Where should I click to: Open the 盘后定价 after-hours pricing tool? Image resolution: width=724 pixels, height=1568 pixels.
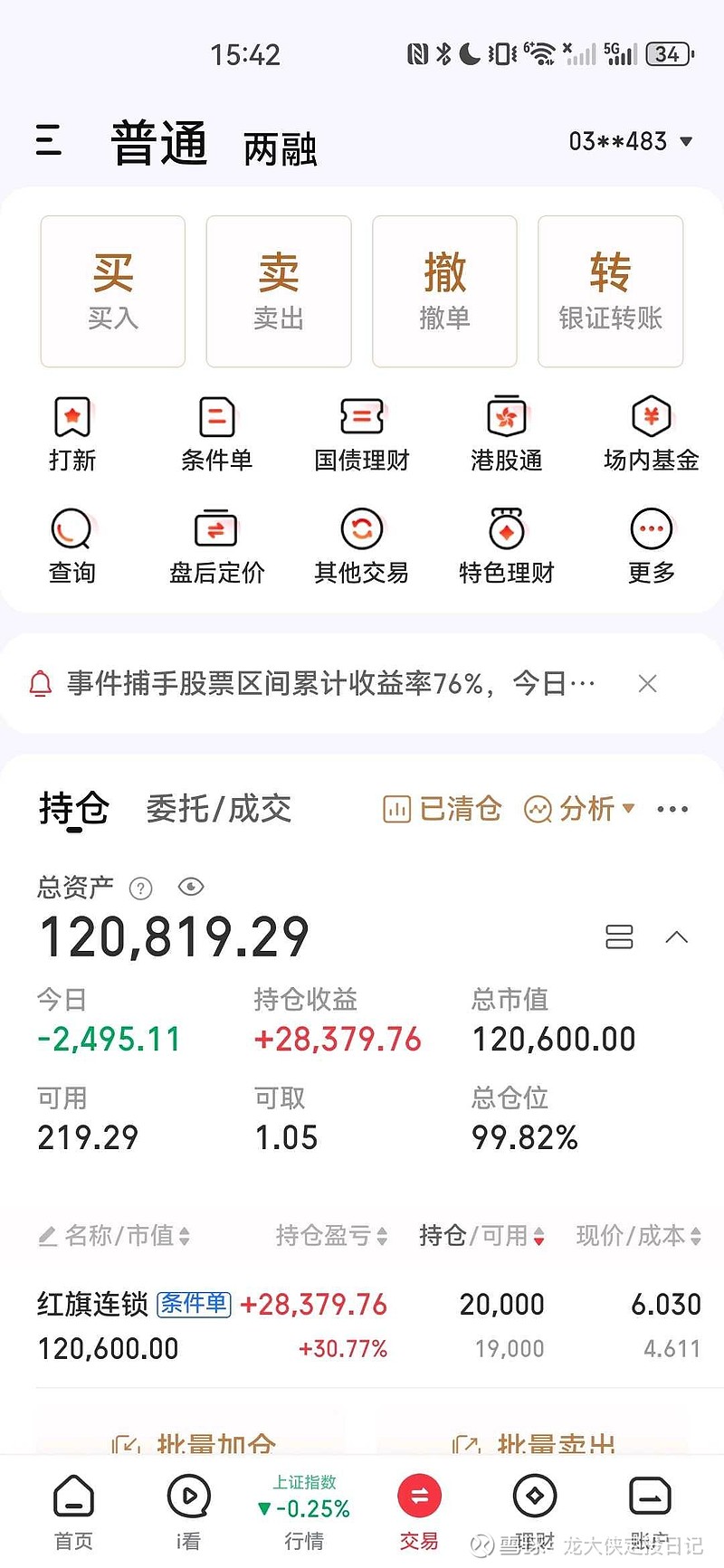coord(216,543)
